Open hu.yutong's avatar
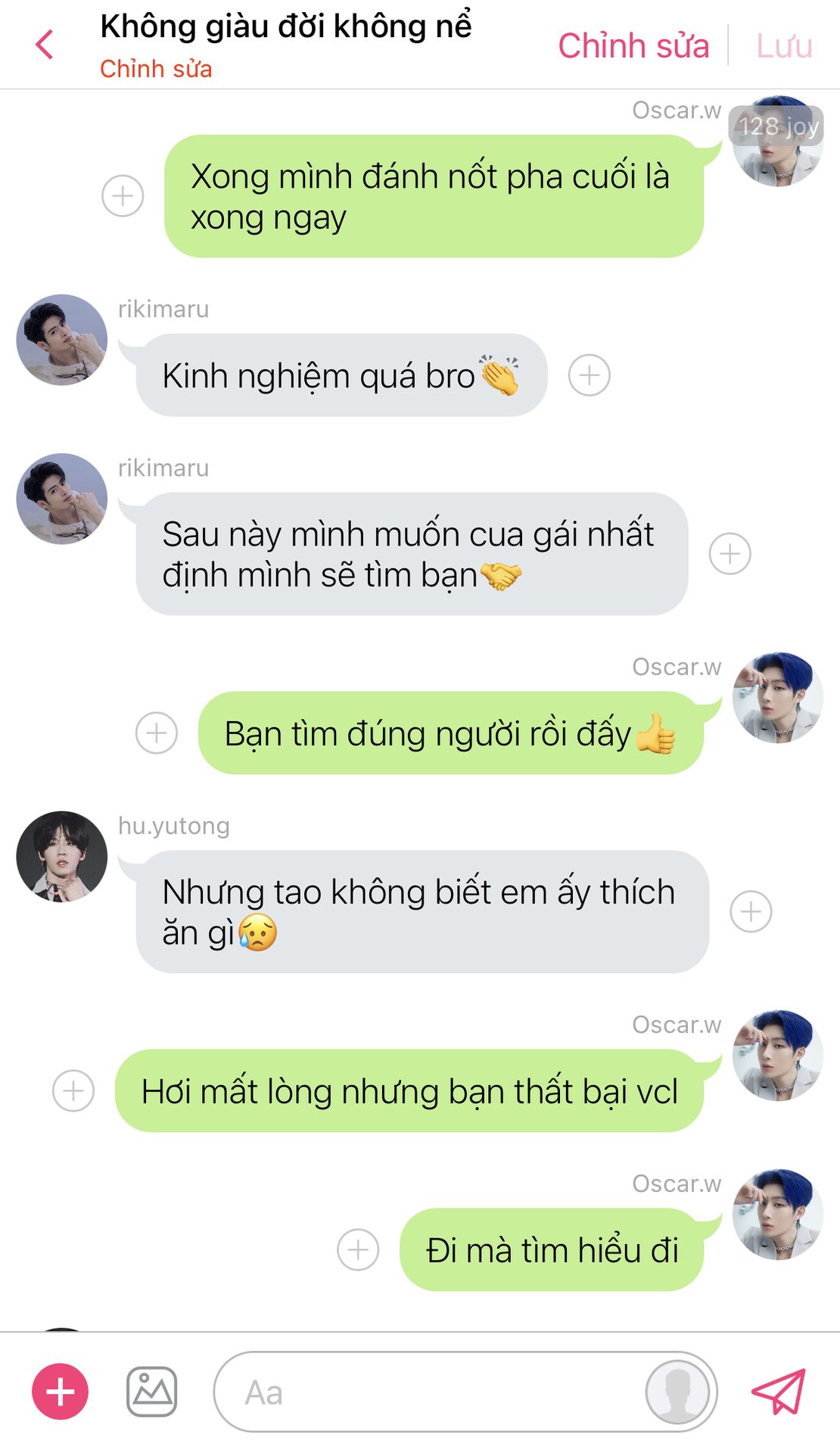This screenshot has height=1453, width=840. click(x=62, y=857)
